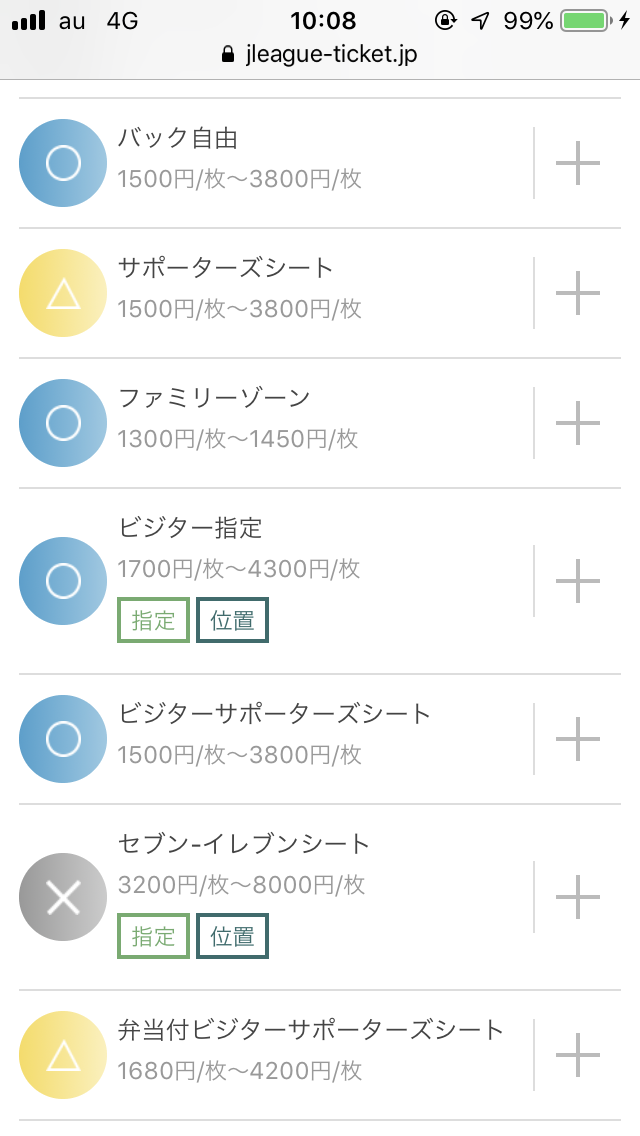The height and width of the screenshot is (1136, 640).
Task: Tap the plus for サポーターズシート
Action: (577, 293)
